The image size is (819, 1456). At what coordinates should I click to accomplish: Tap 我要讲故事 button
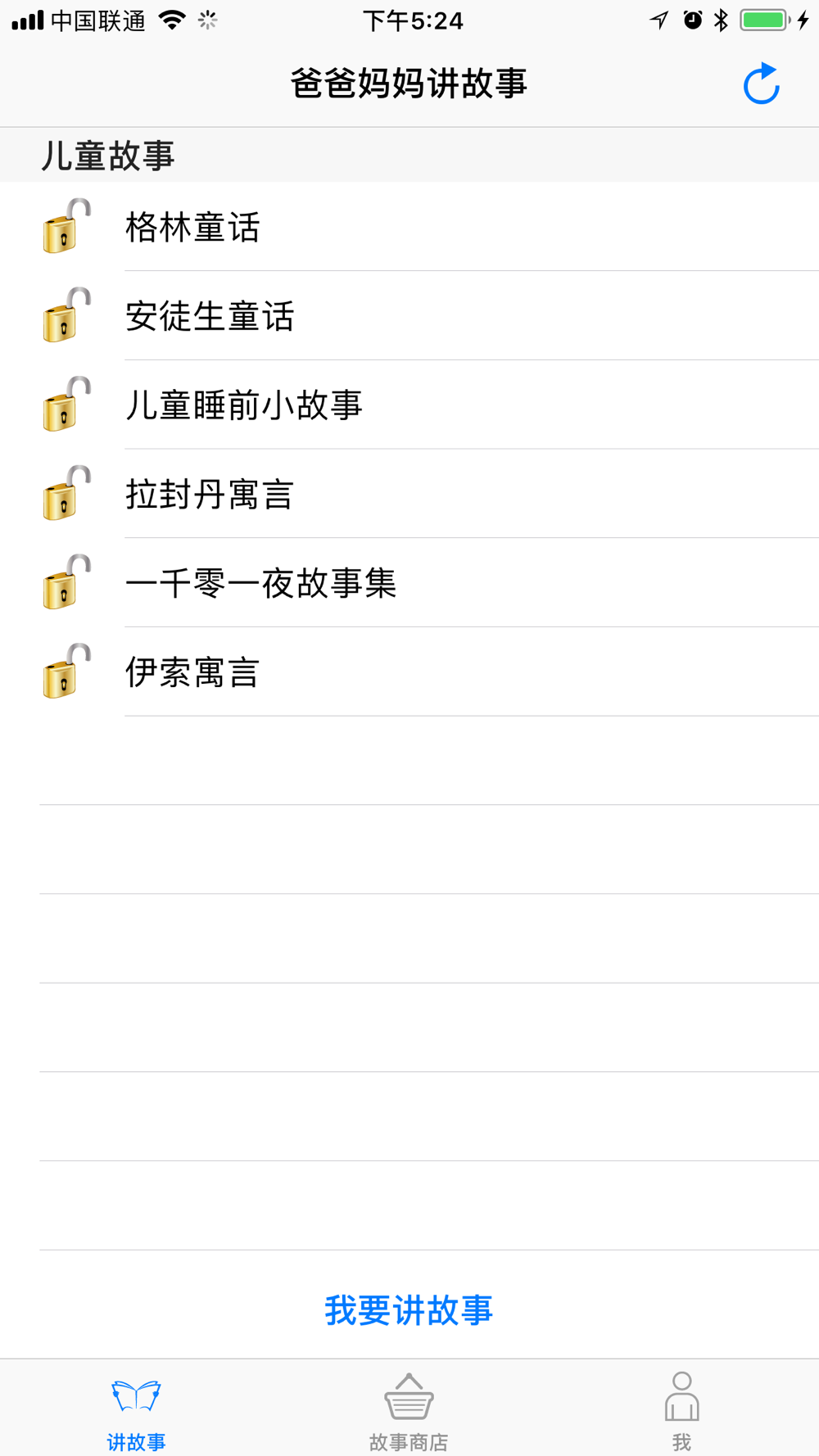(409, 1309)
